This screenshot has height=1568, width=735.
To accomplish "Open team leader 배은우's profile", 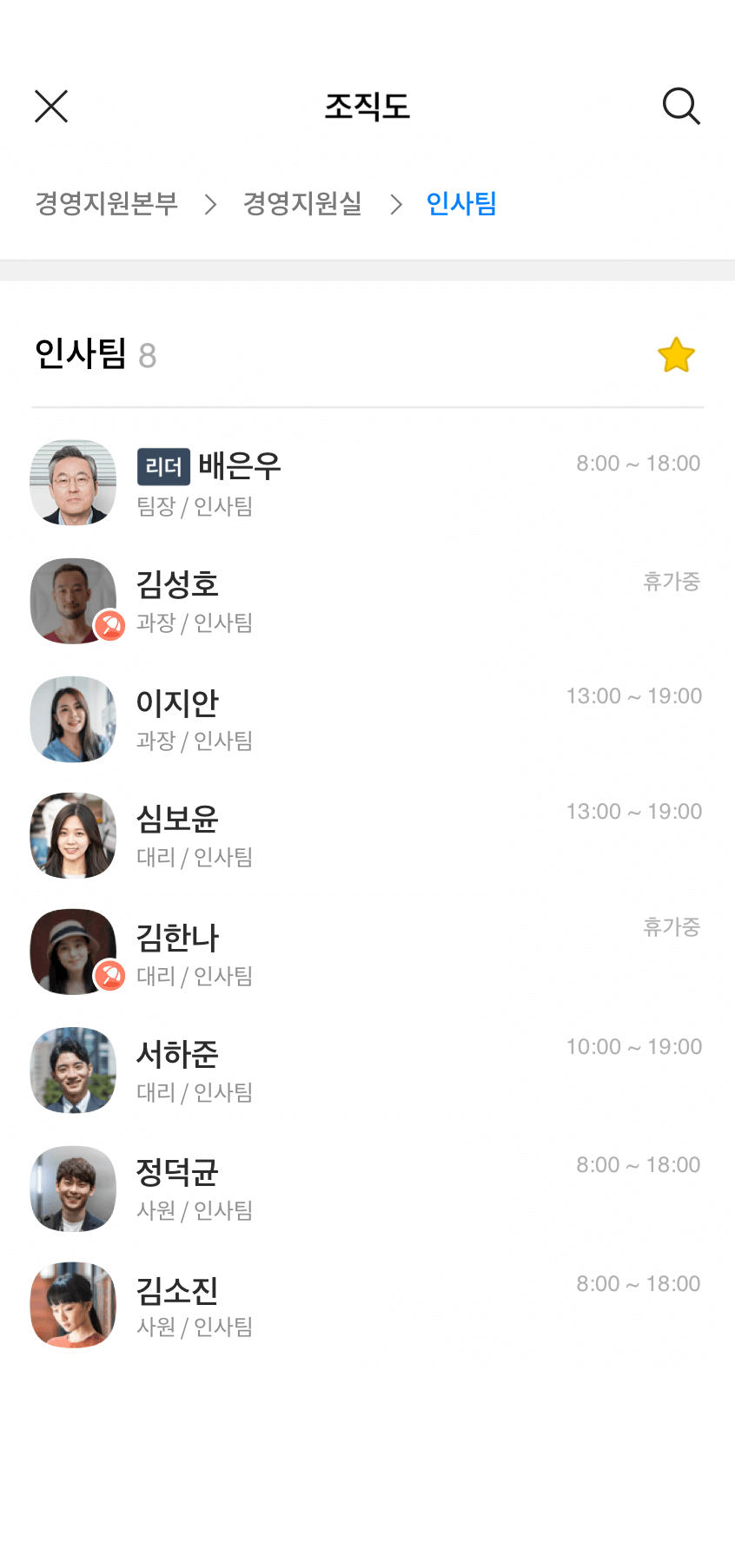I will [x=367, y=483].
